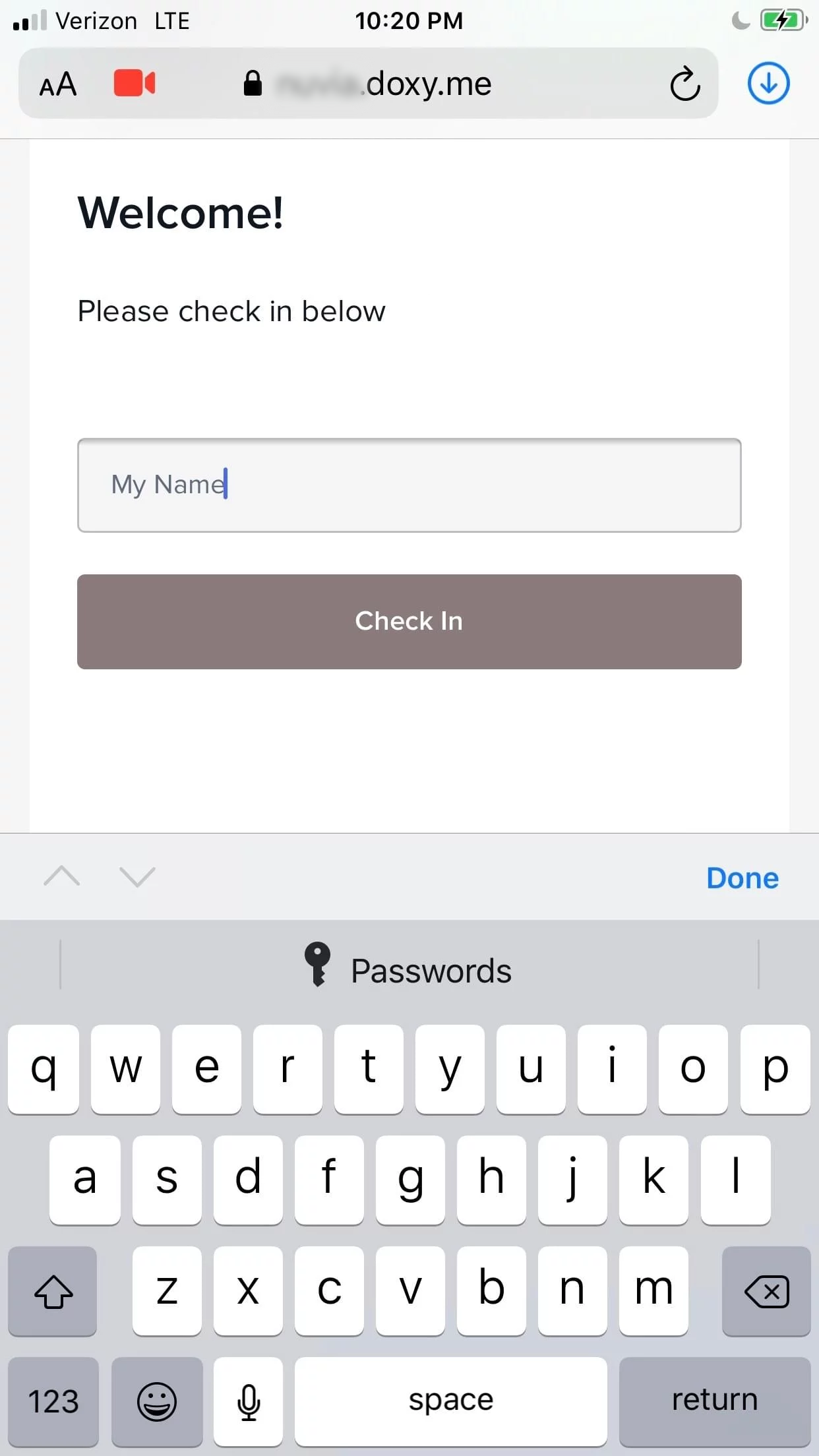This screenshot has width=819, height=1456.
Task: Open saved Passwords suggestion
Action: point(409,971)
